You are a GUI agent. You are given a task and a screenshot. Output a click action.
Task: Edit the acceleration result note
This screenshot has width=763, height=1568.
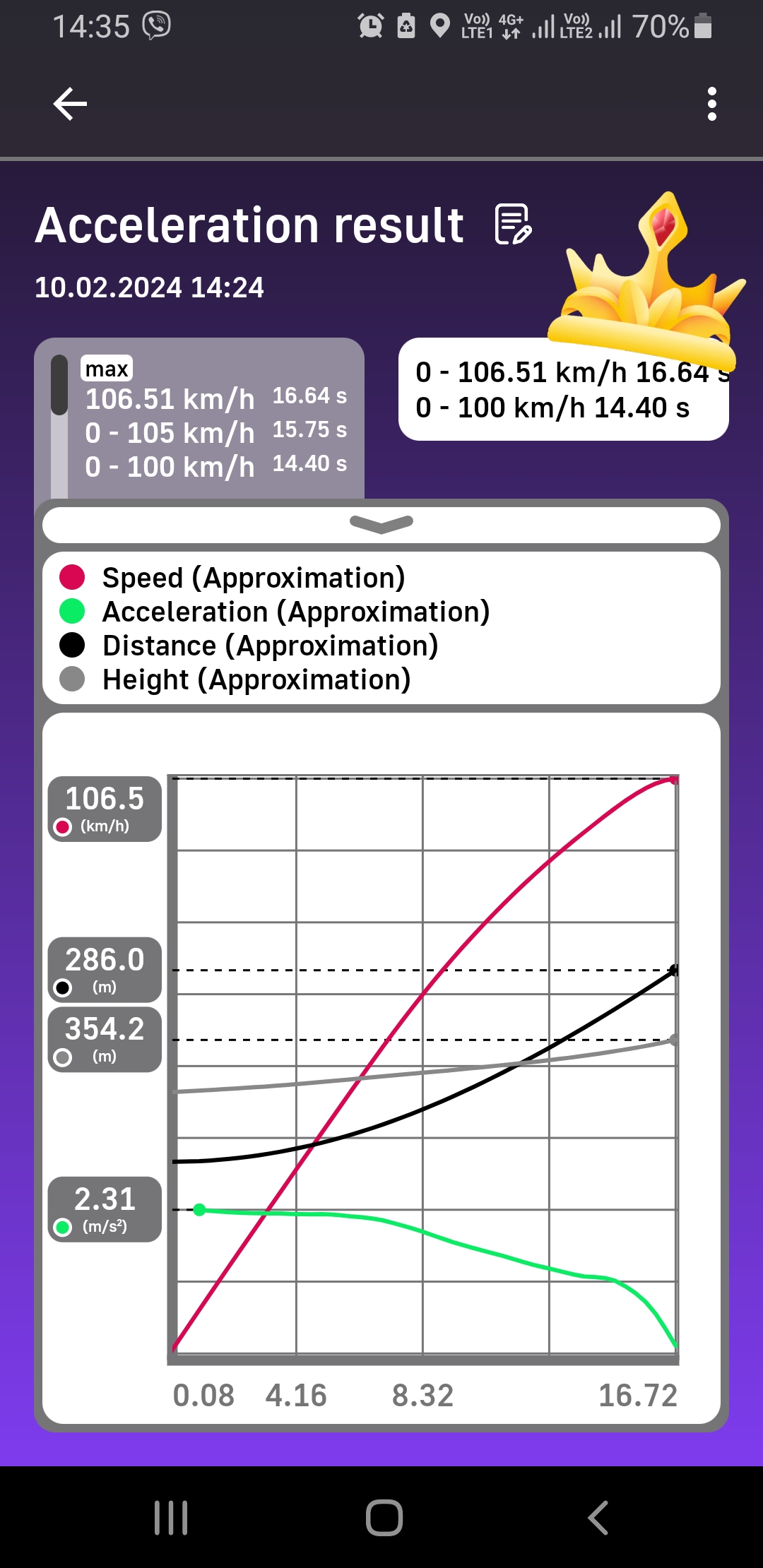click(513, 225)
